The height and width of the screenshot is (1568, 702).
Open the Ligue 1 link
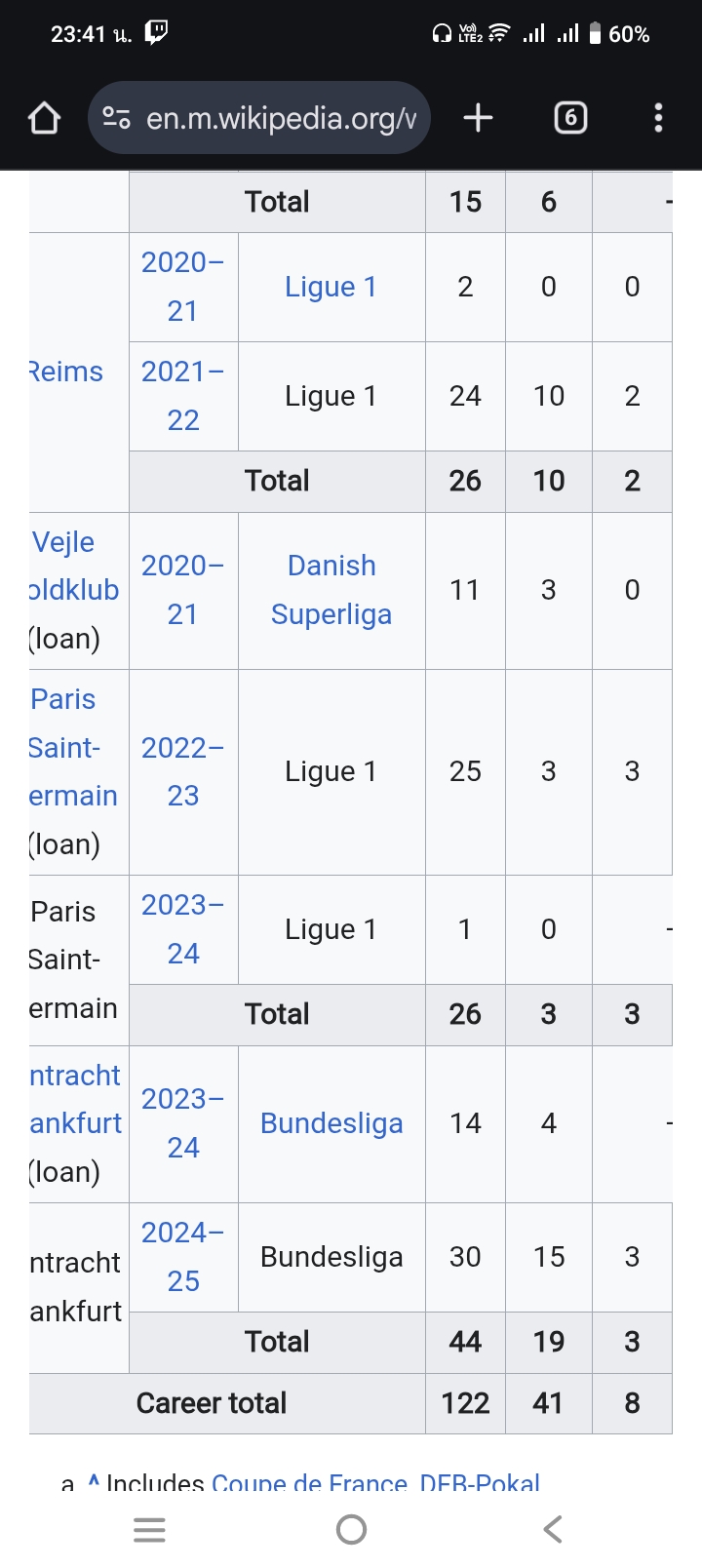(331, 287)
